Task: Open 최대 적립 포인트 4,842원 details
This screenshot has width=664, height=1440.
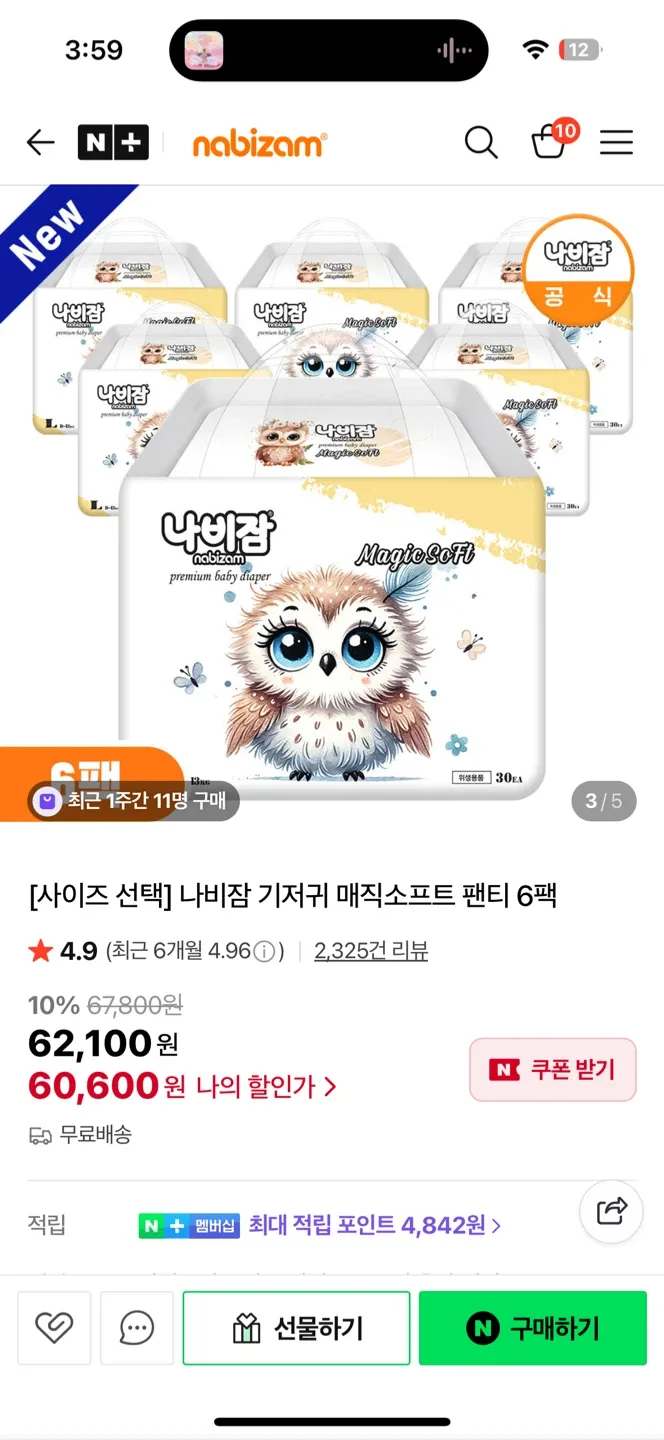Action: point(374,1225)
